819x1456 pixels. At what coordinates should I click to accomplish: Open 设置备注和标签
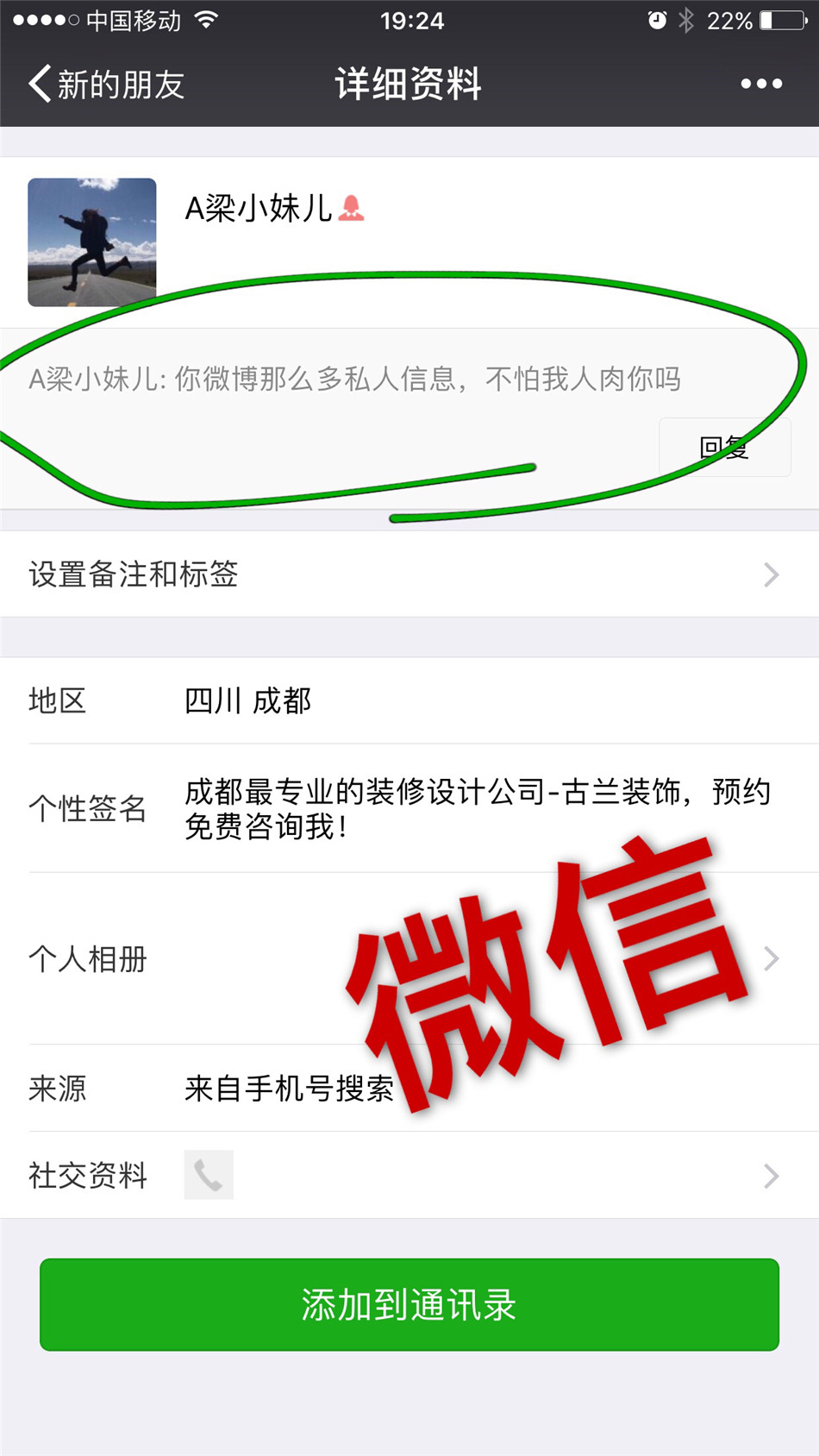point(409,574)
